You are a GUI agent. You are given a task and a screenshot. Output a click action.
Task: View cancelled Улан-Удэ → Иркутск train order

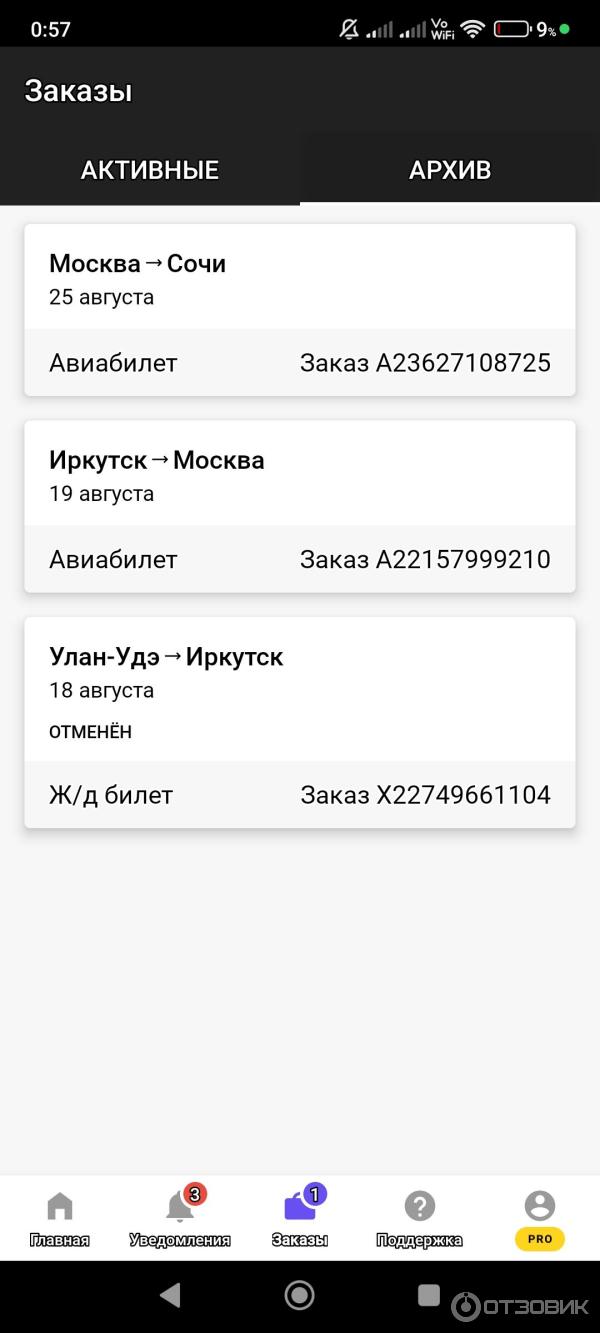300,721
